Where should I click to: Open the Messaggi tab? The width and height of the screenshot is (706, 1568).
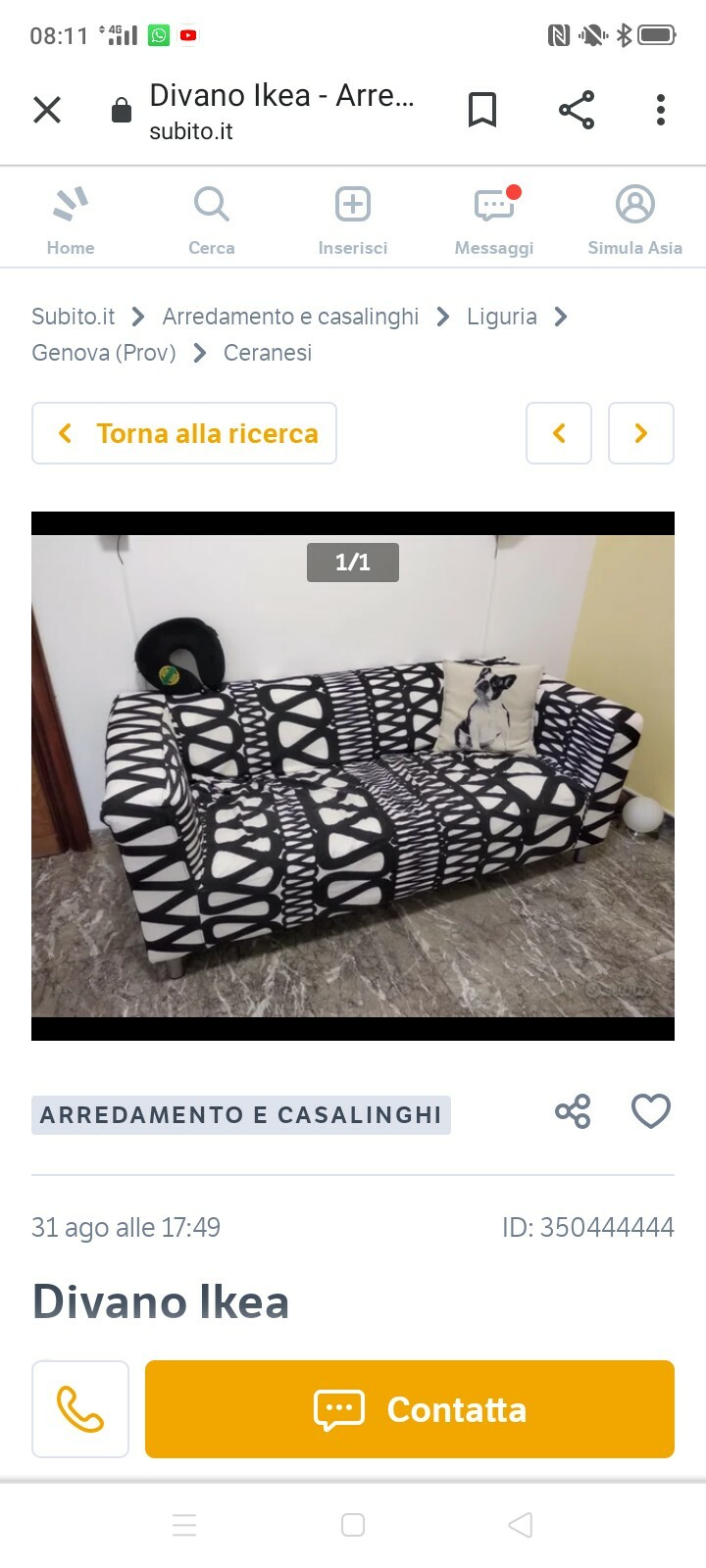click(x=494, y=220)
